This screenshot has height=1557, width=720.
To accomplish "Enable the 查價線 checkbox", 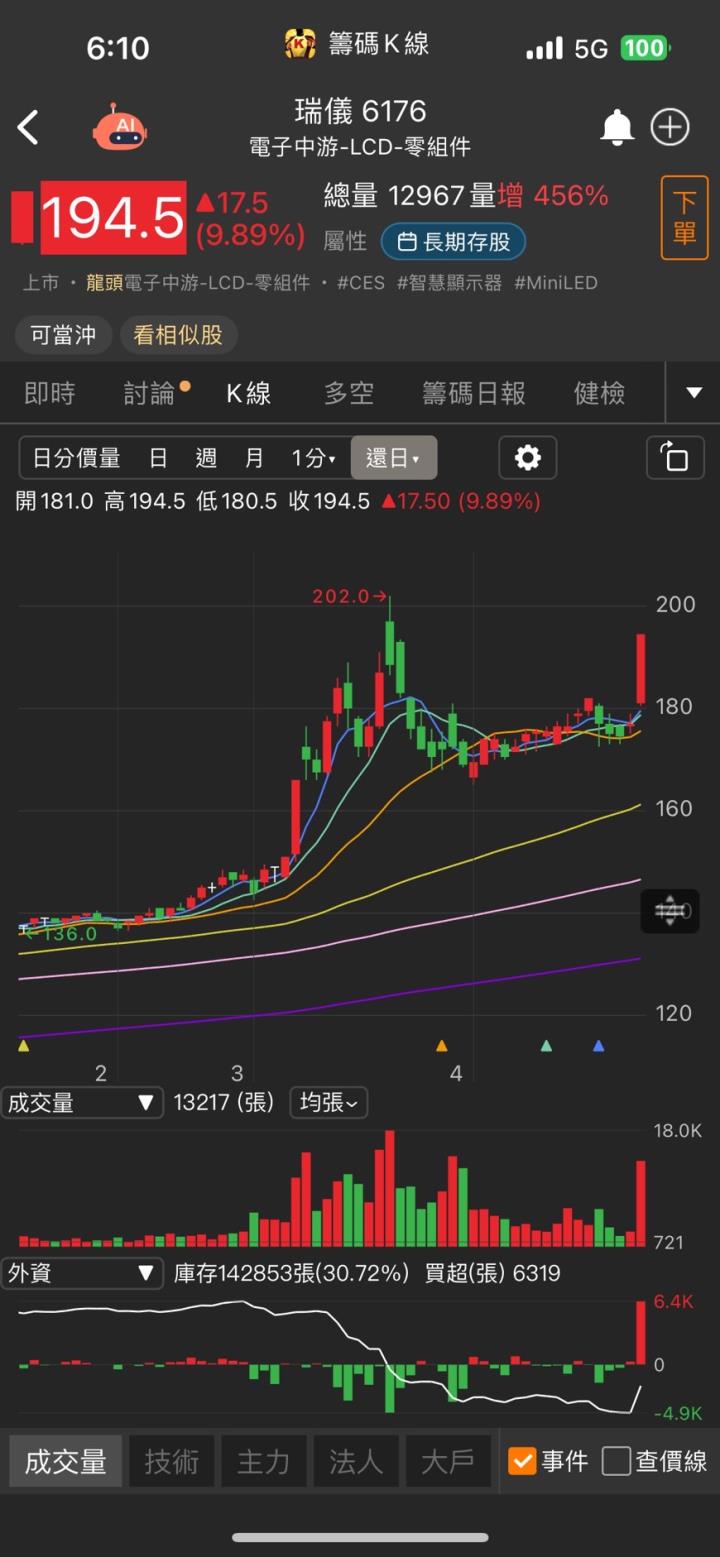I will [616, 1461].
